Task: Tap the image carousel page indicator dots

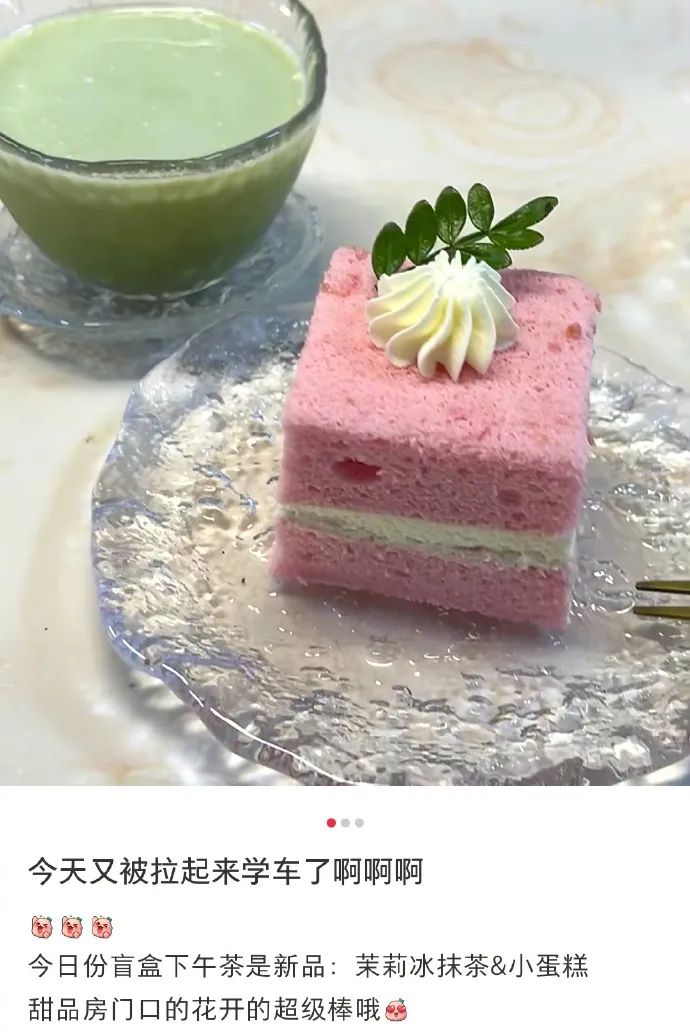Action: click(x=345, y=823)
